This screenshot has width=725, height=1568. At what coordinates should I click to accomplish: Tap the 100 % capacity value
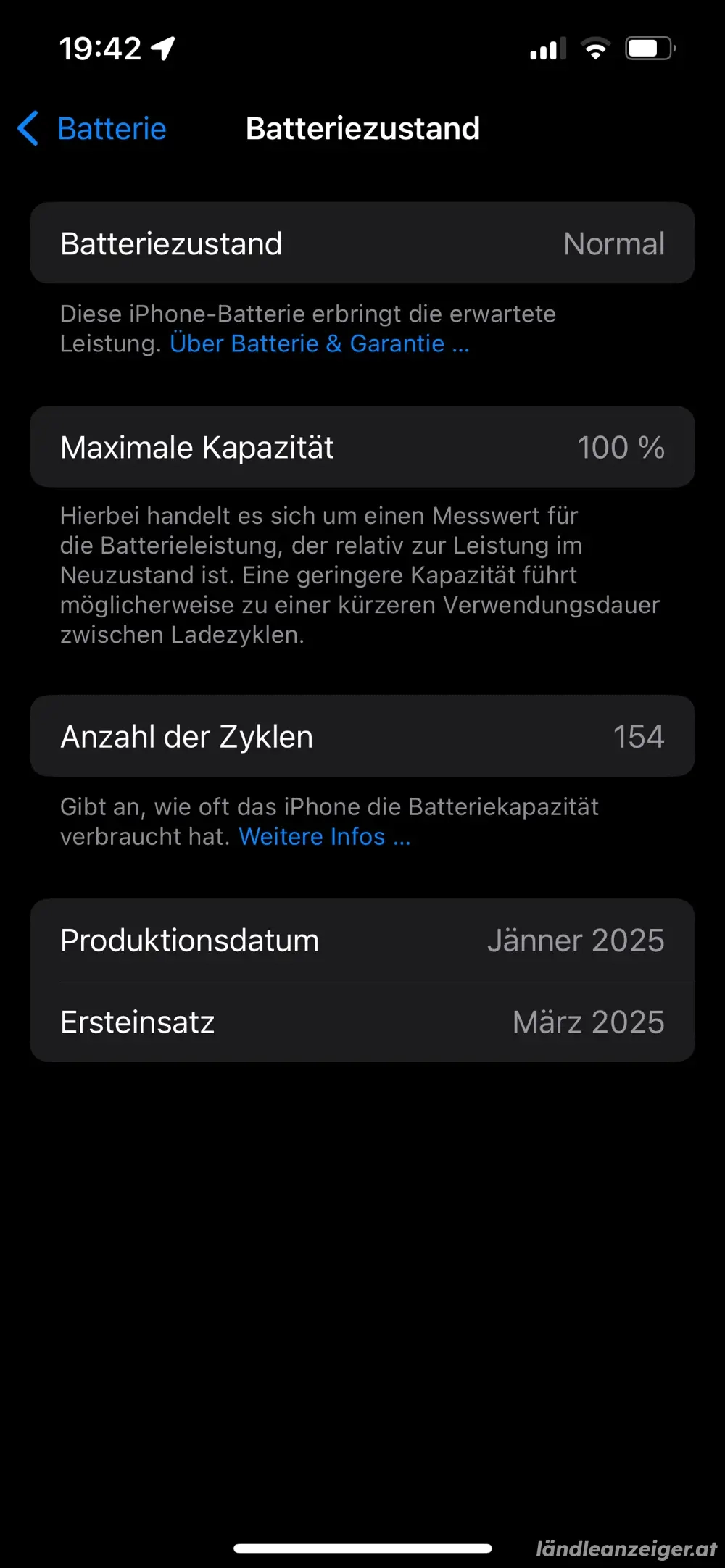[x=621, y=447]
